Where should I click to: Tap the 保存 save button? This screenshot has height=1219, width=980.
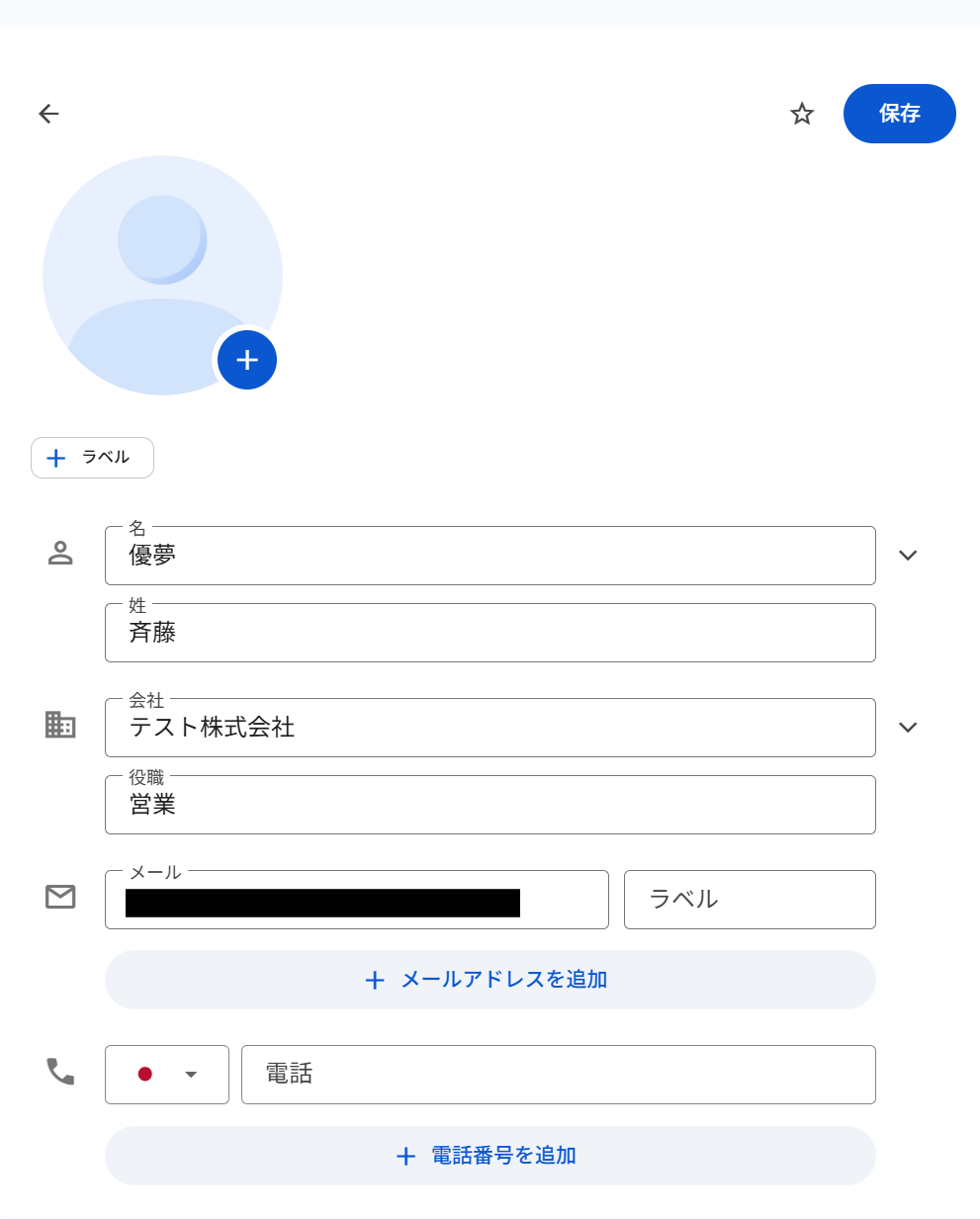click(x=899, y=114)
